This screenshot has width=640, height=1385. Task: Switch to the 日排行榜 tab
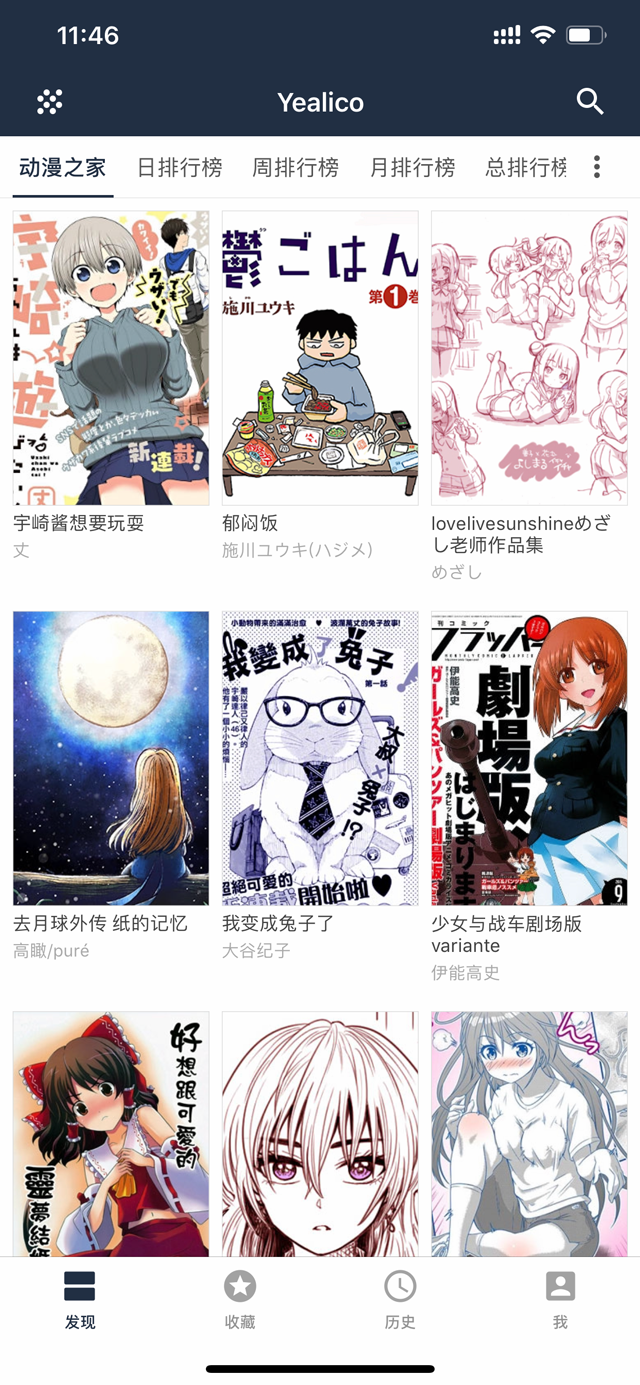(x=180, y=167)
